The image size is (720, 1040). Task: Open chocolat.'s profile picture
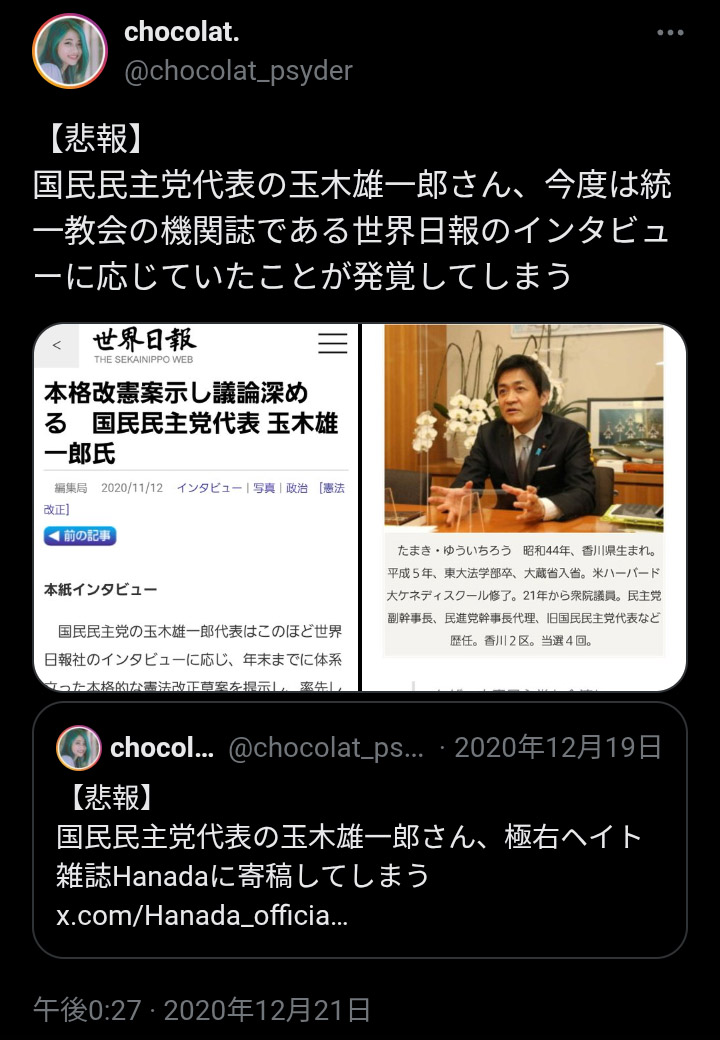click(70, 51)
